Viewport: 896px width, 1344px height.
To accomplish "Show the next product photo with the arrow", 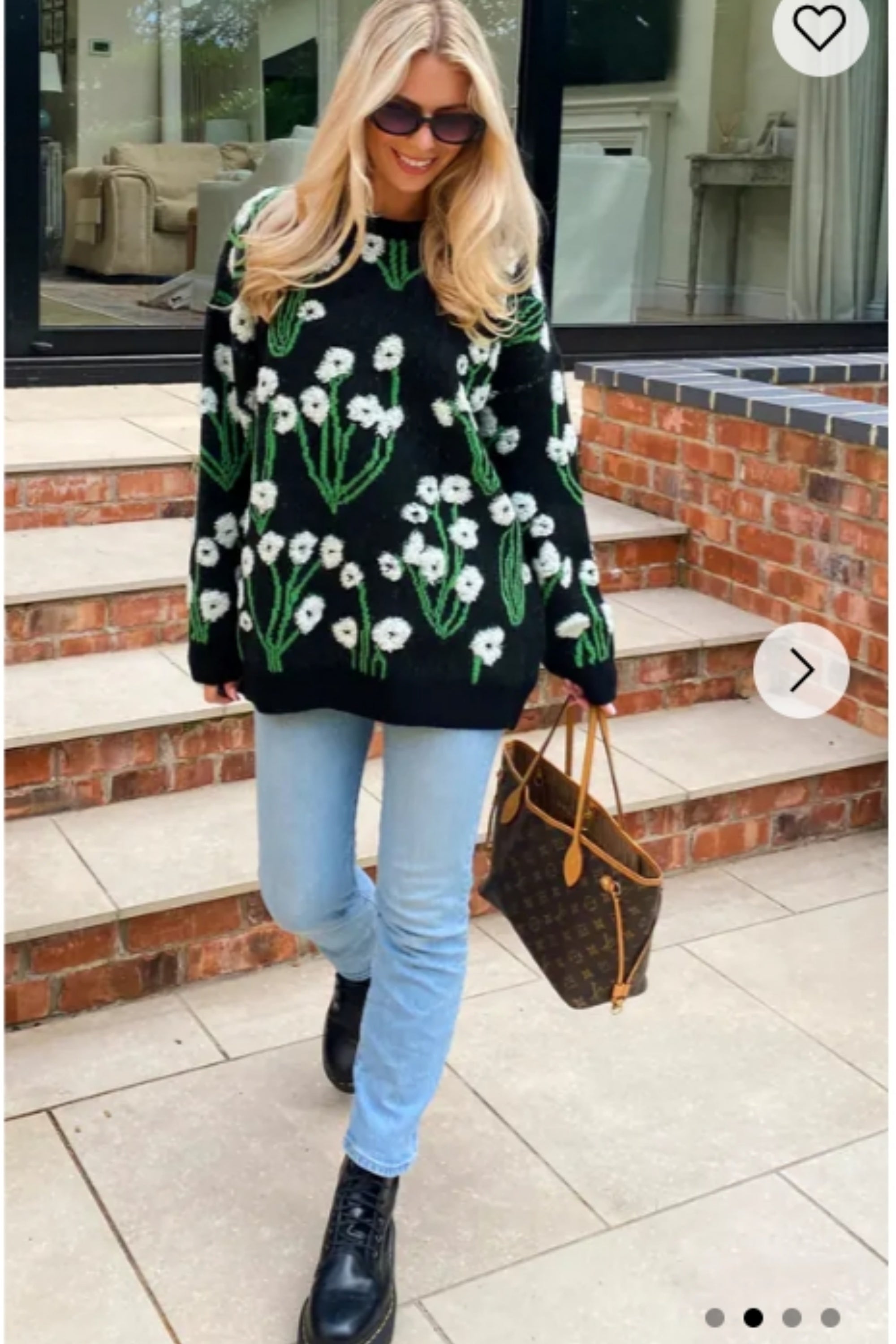I will point(801,670).
